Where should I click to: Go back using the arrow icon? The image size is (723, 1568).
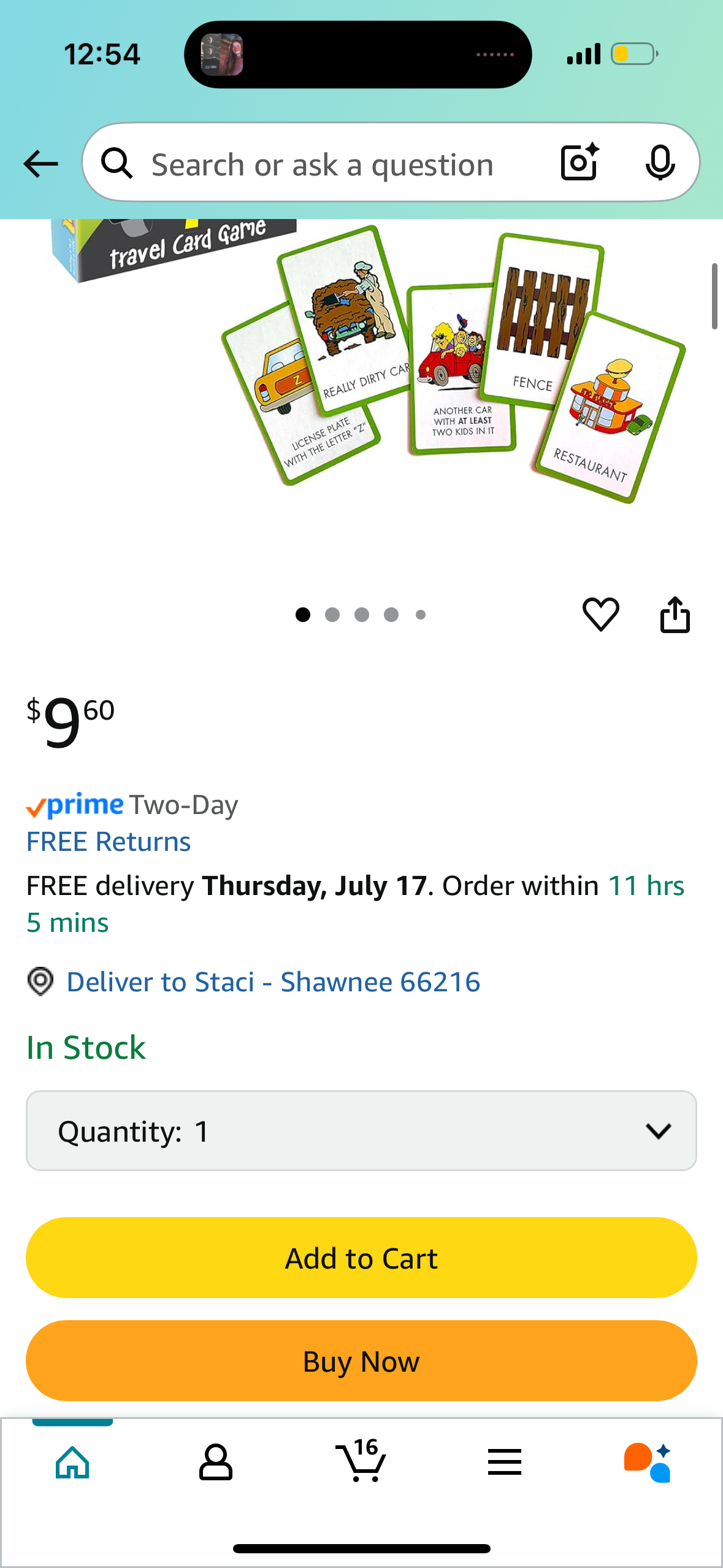tap(40, 164)
